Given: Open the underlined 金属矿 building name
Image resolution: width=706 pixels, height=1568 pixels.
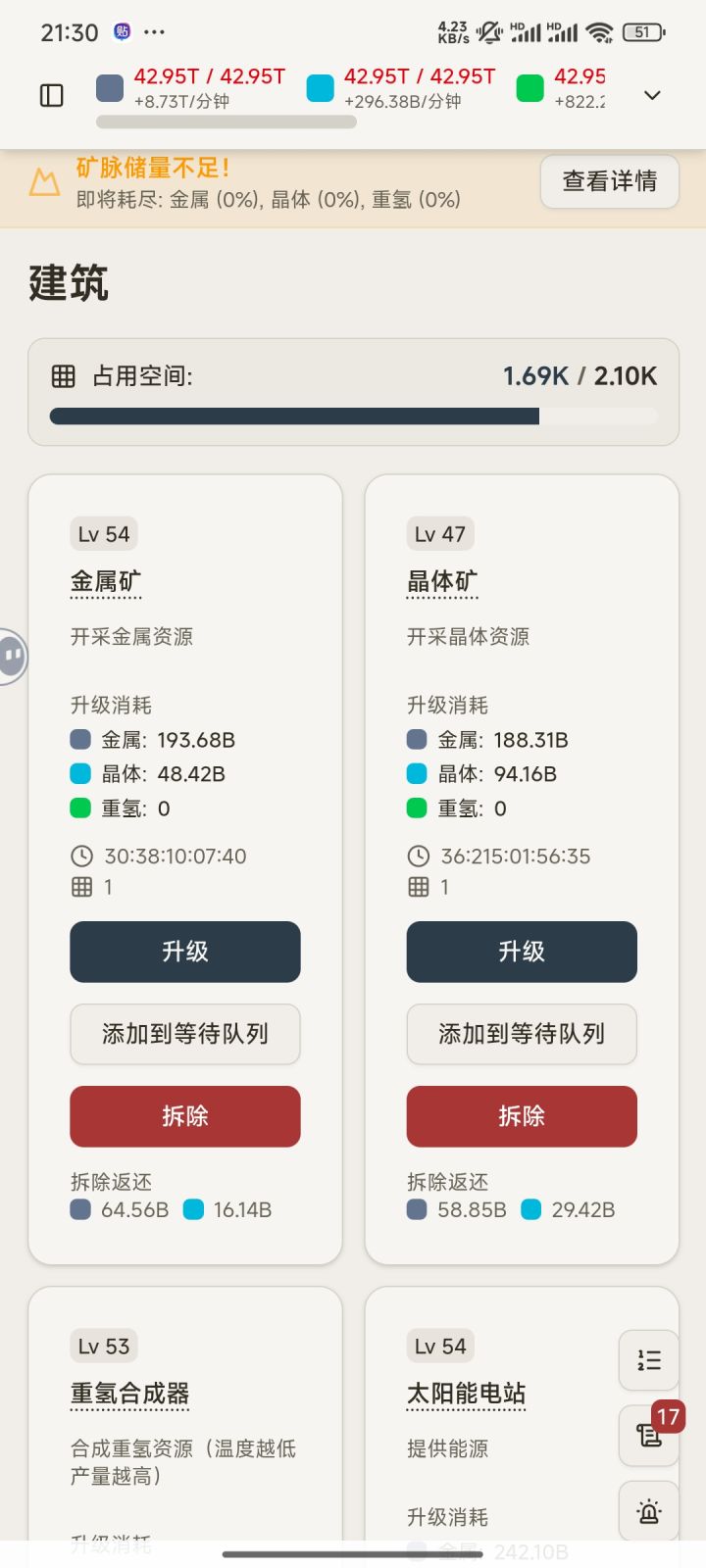Looking at the screenshot, I should pos(104,580).
